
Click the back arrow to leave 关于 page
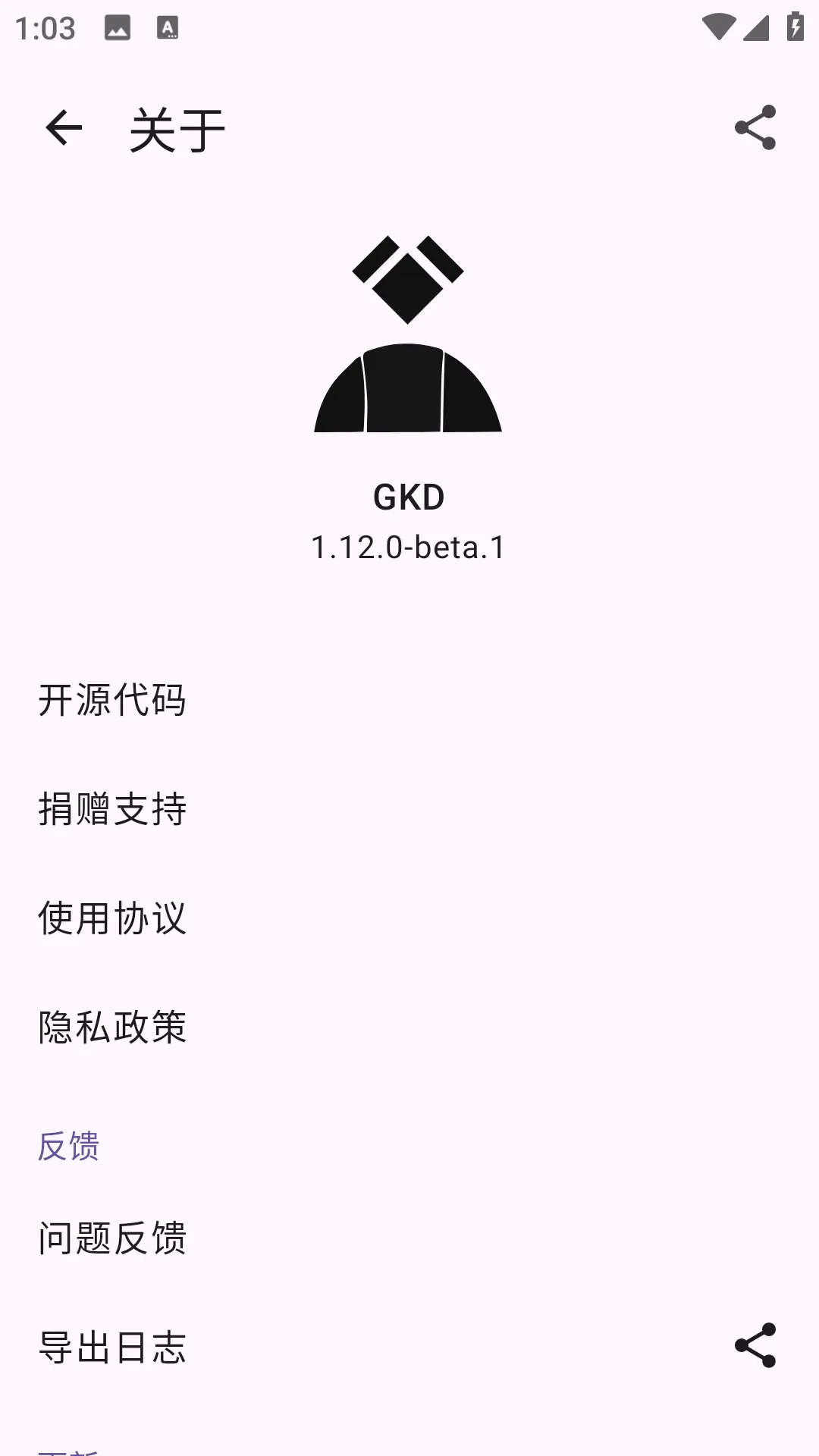tap(63, 127)
